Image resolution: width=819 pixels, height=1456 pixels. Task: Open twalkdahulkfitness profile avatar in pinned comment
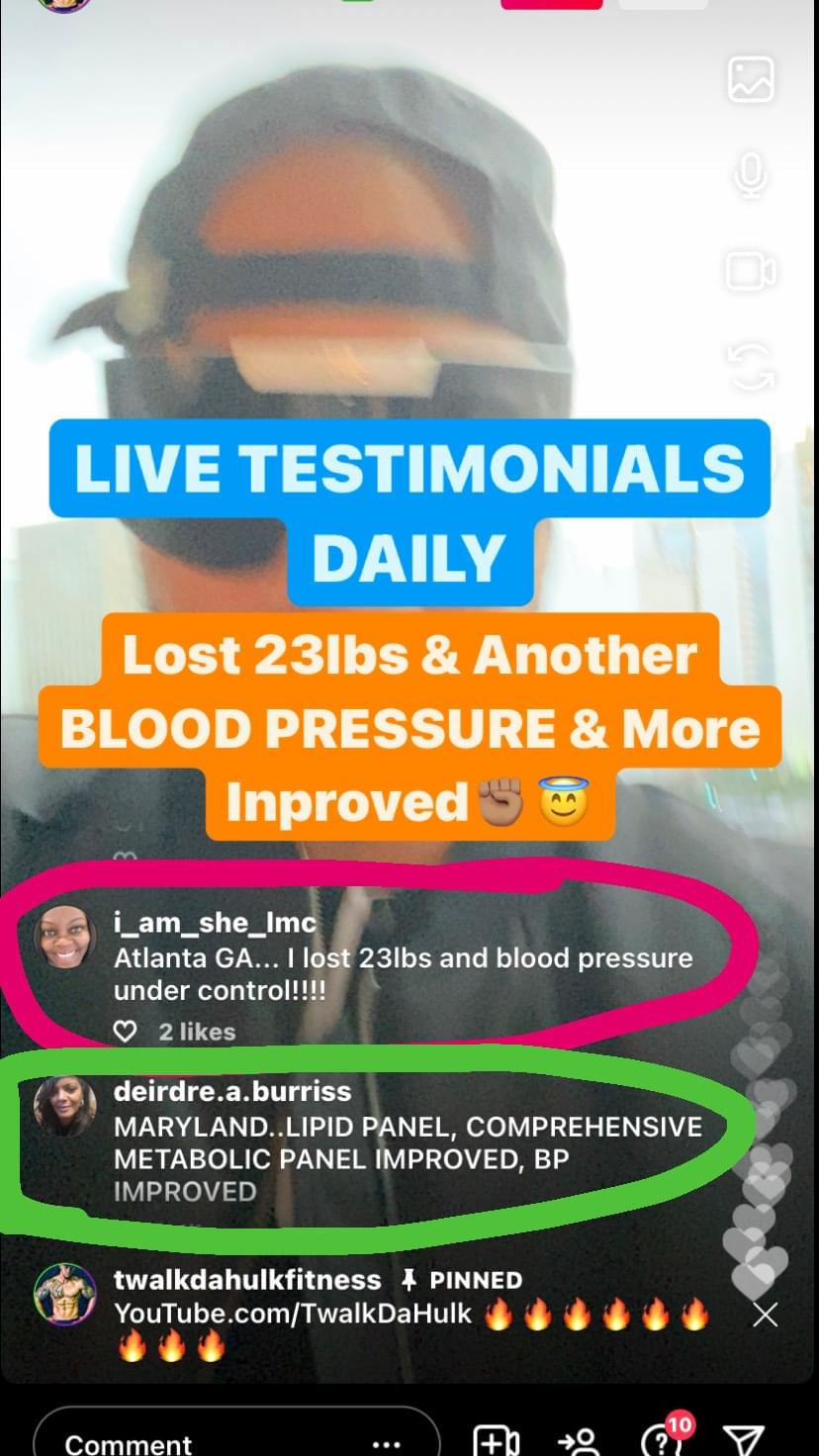[x=65, y=1294]
